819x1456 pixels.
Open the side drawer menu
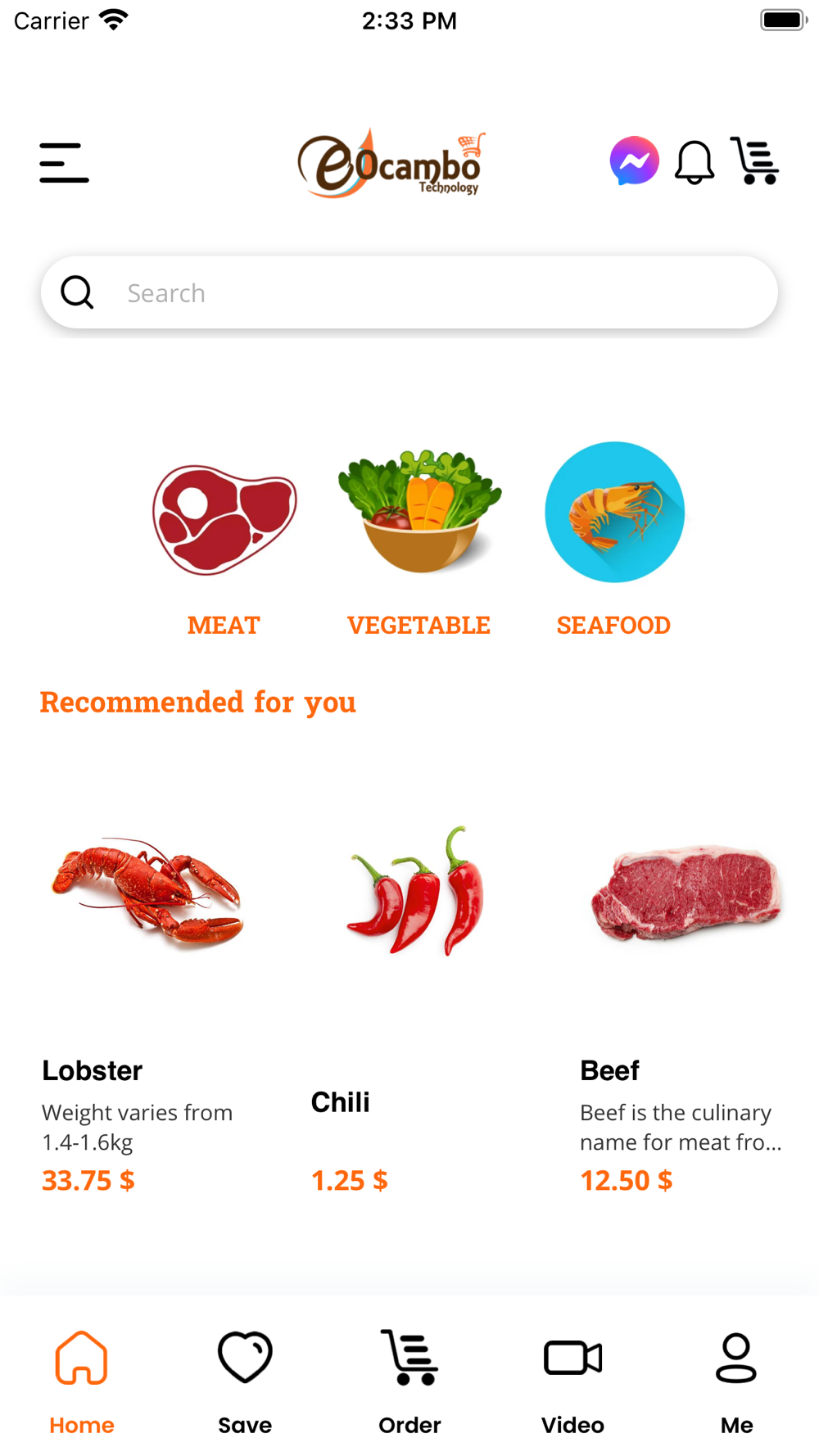coord(64,162)
